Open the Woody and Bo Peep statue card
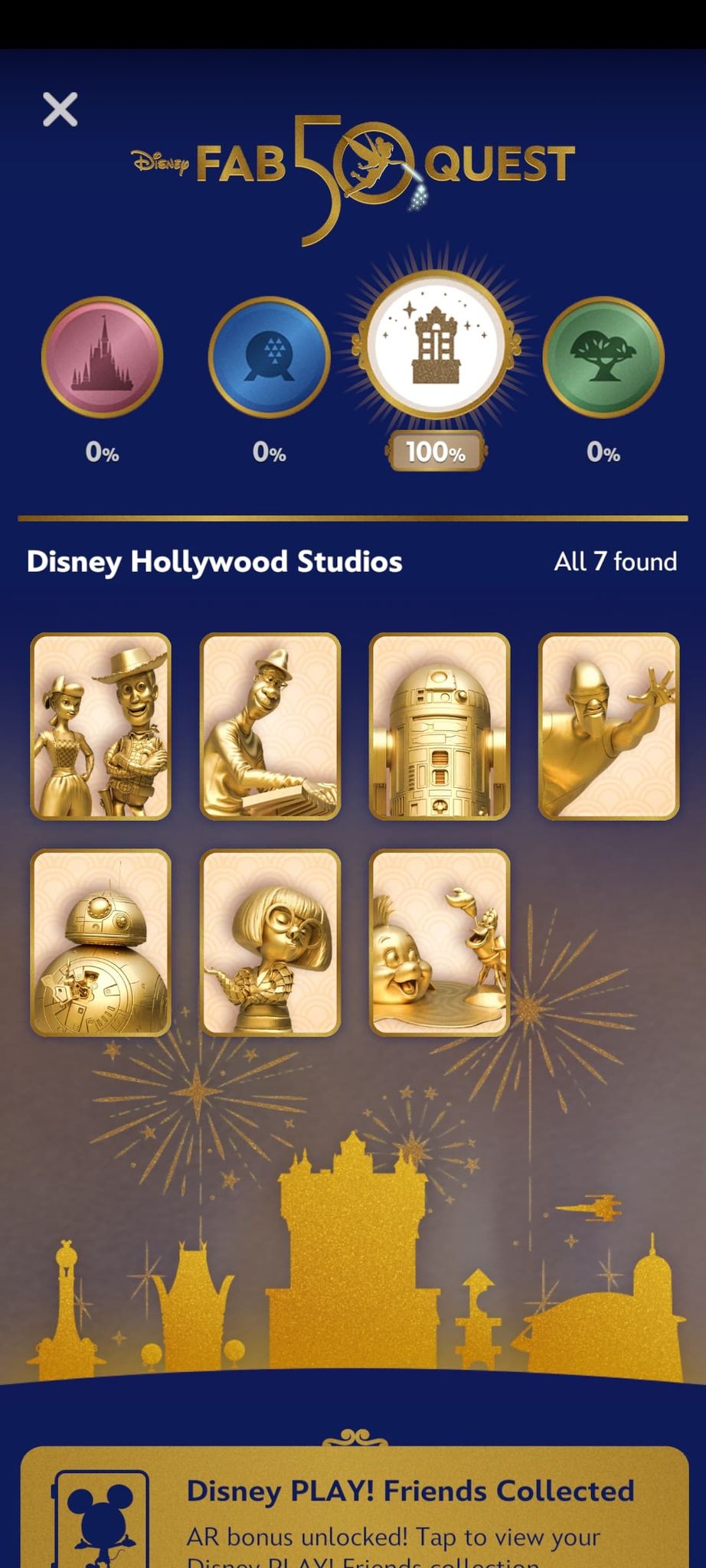This screenshot has width=706, height=1568. (x=100, y=727)
